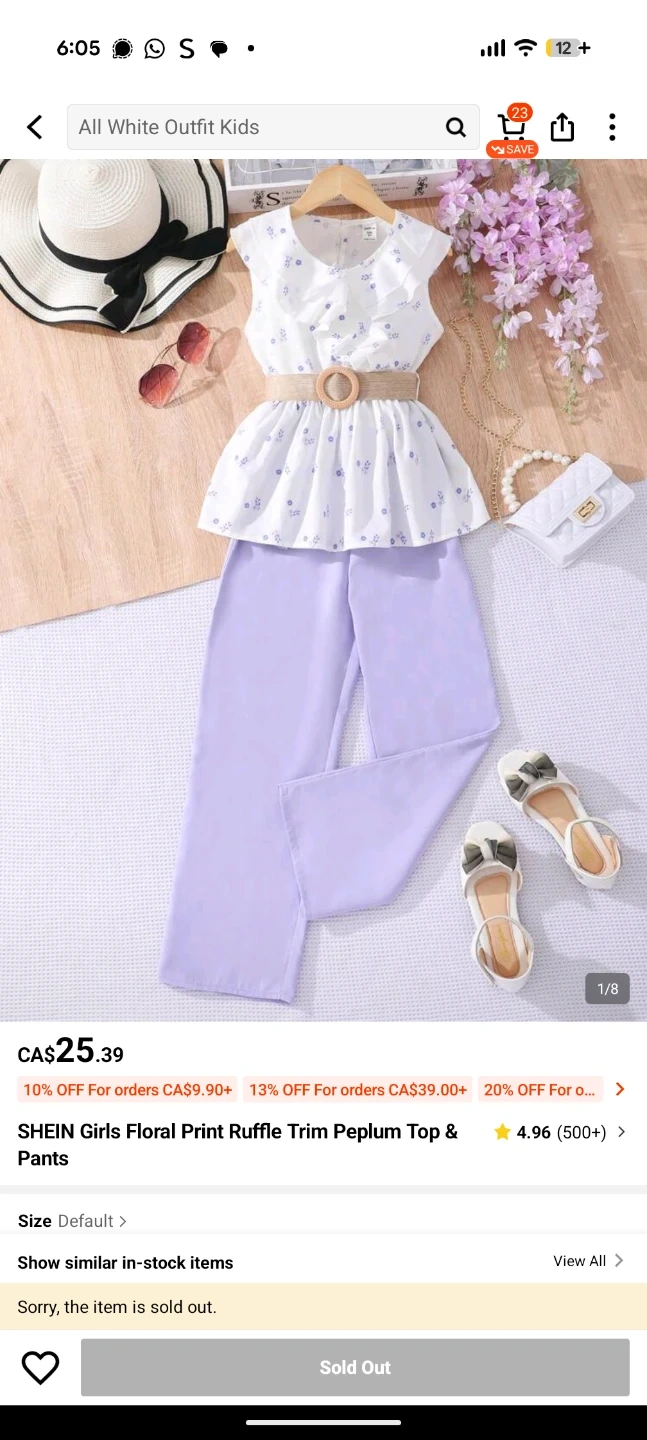This screenshot has width=647, height=1440.
Task: Open the shopping cart with 23 items
Action: pyautogui.click(x=512, y=129)
